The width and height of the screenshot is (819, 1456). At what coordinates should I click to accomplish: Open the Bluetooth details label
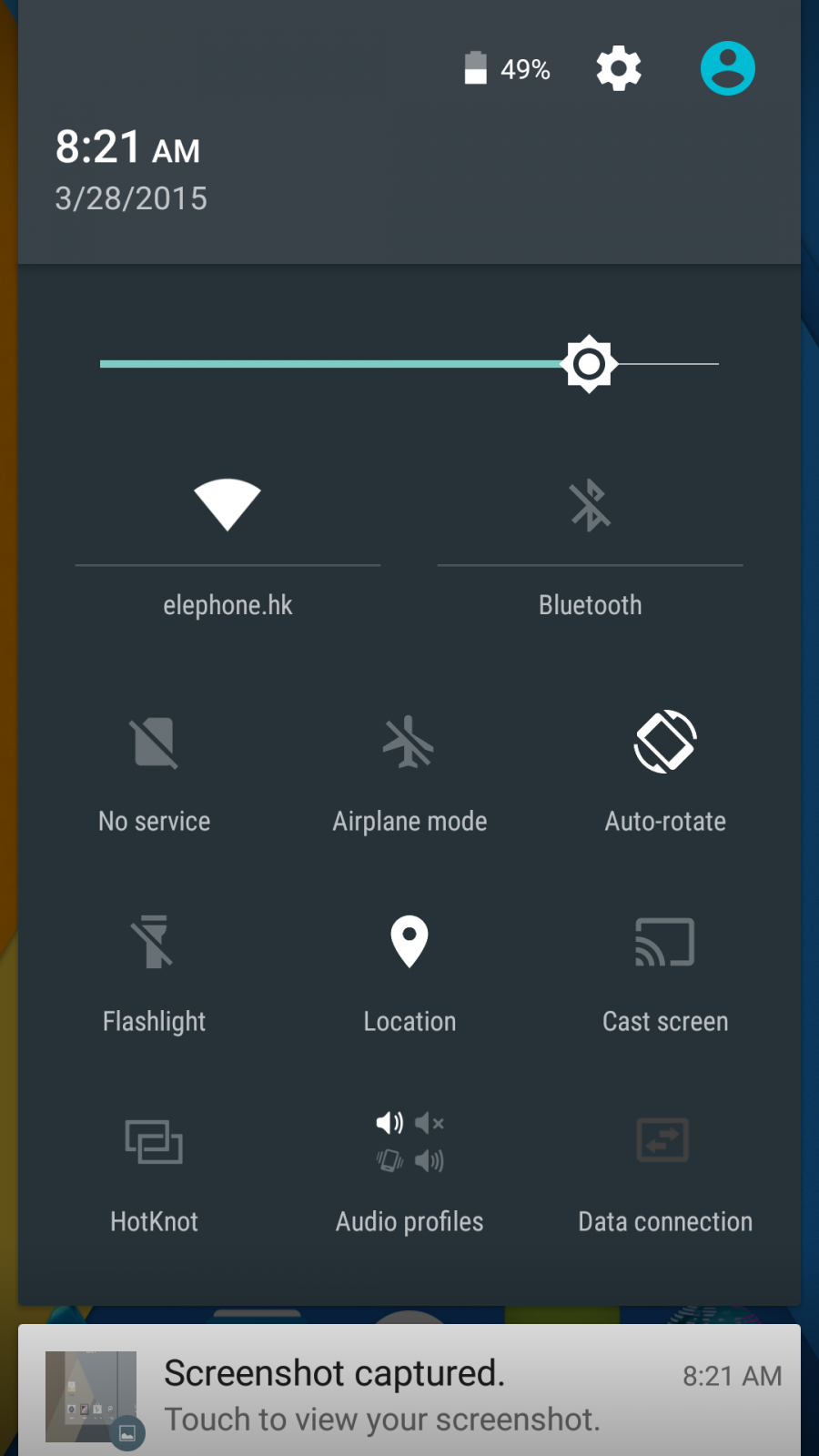click(x=591, y=605)
